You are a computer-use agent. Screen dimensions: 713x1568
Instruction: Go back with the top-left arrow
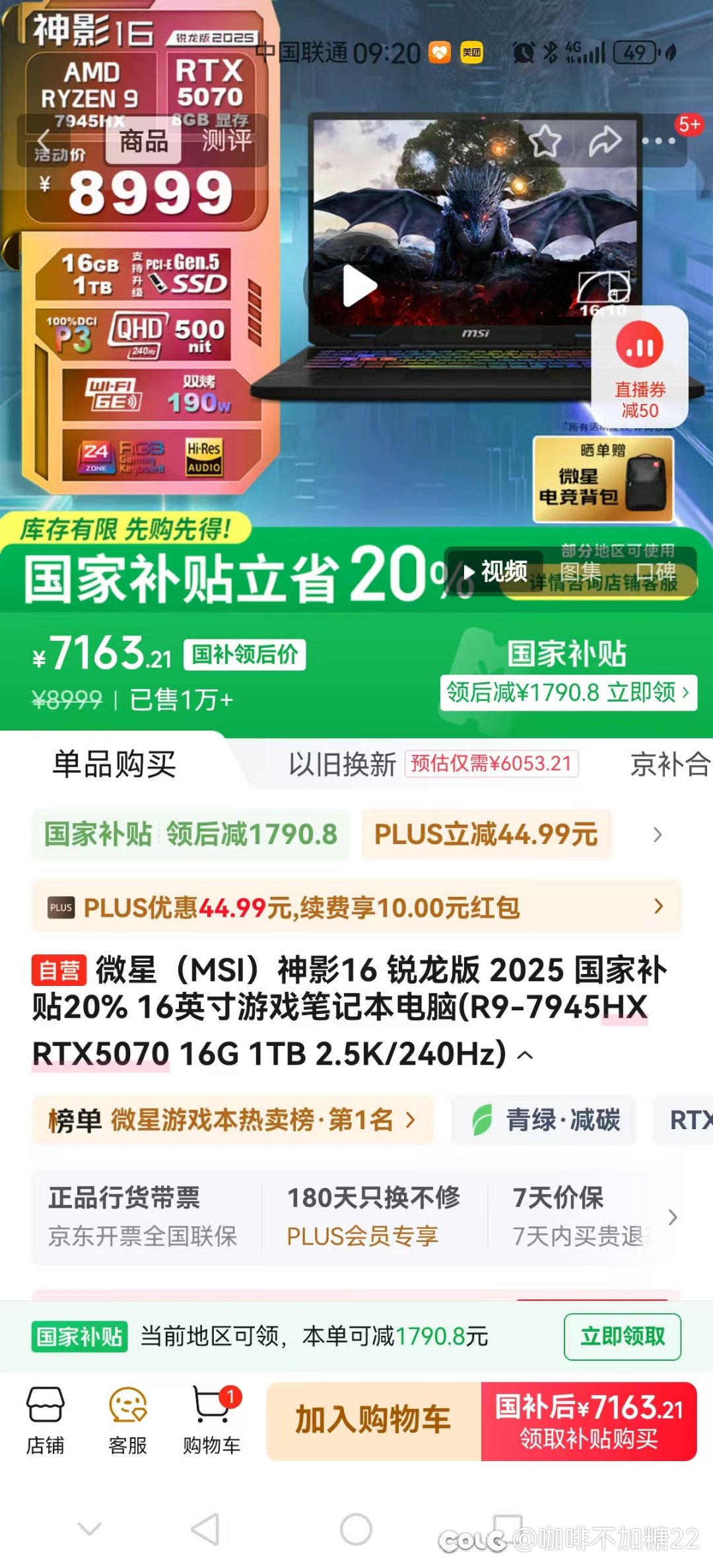(x=44, y=141)
